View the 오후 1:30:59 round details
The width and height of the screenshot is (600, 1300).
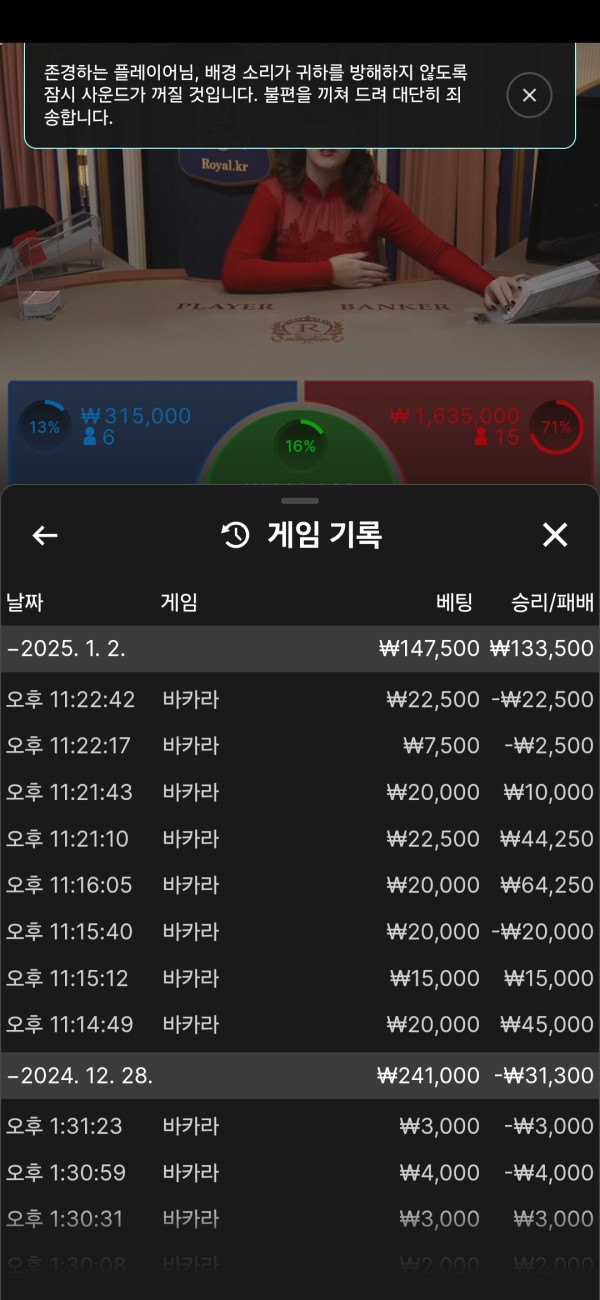point(300,1173)
